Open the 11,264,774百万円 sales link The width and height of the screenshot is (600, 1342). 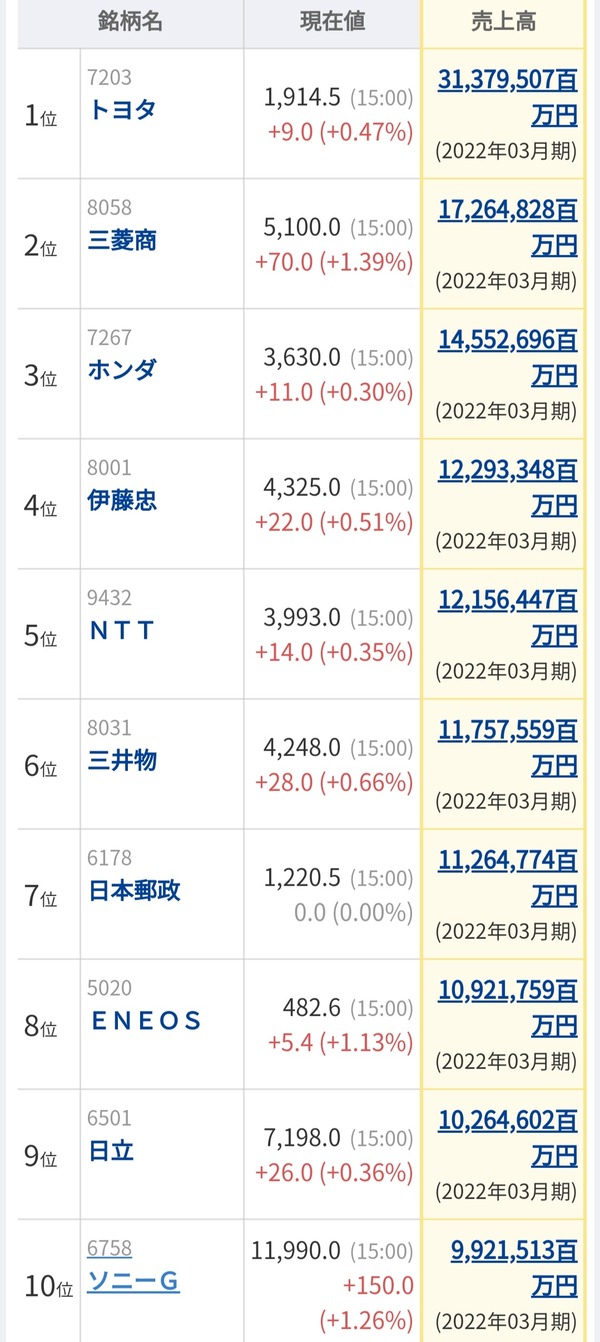point(508,880)
